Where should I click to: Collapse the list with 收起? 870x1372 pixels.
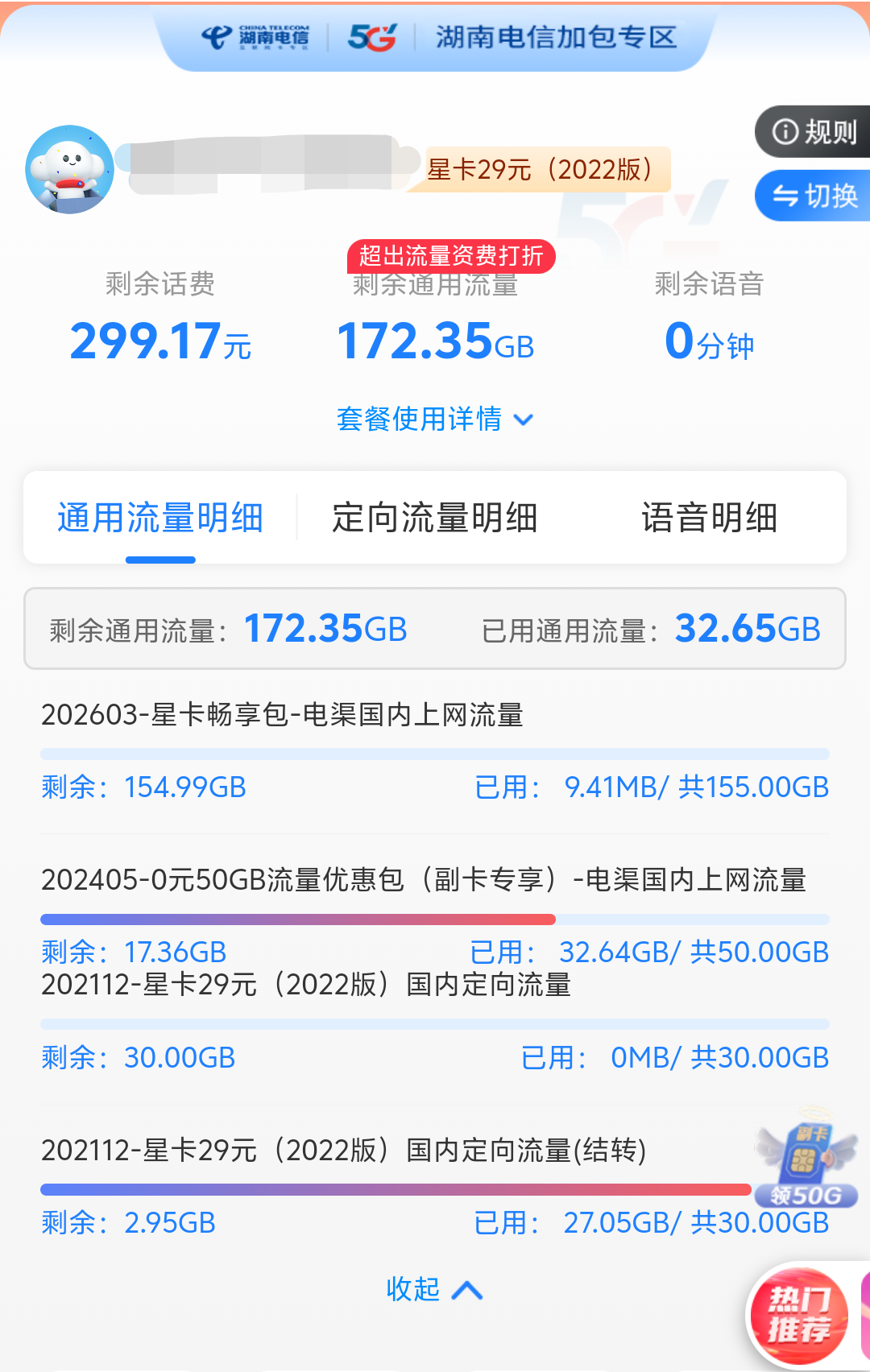pos(435,1290)
